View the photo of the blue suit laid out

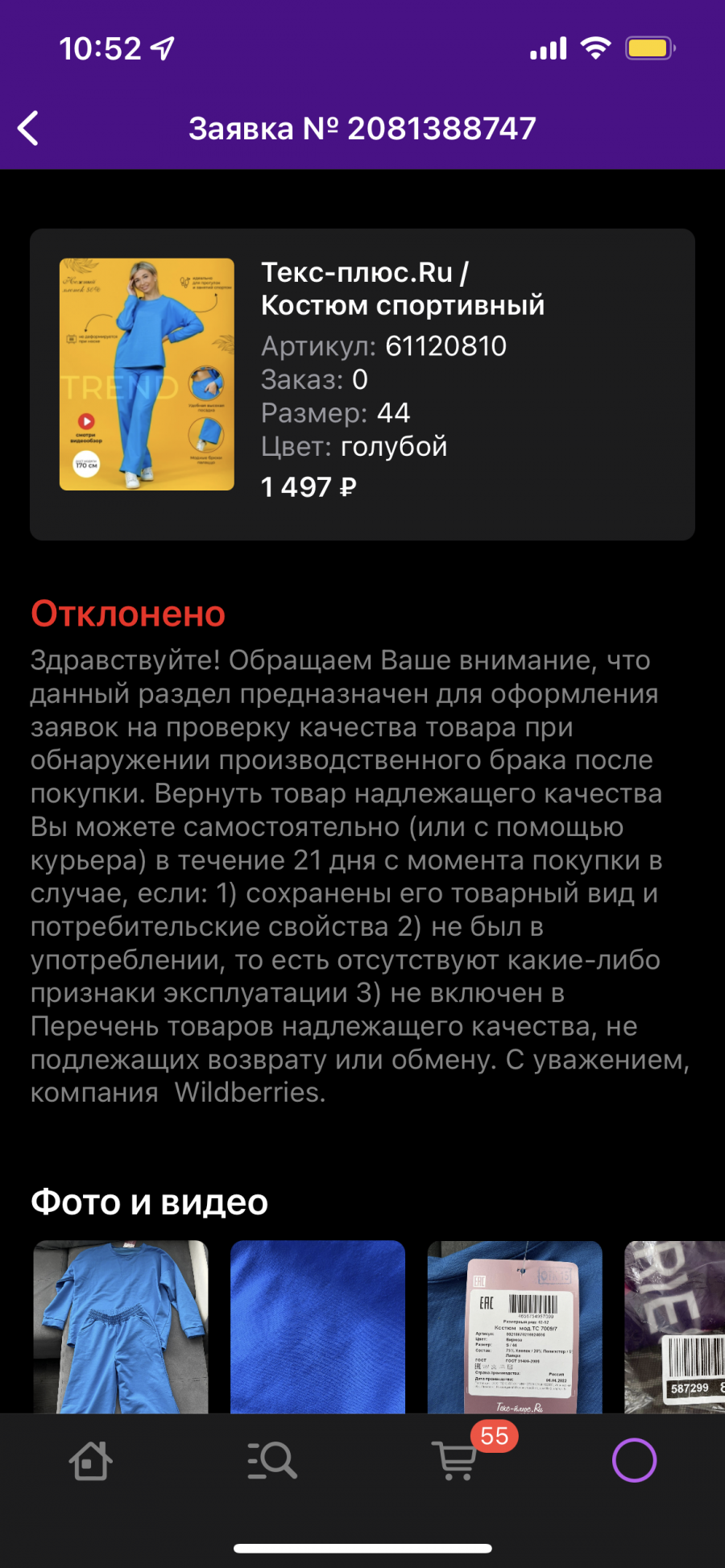coord(121,1327)
